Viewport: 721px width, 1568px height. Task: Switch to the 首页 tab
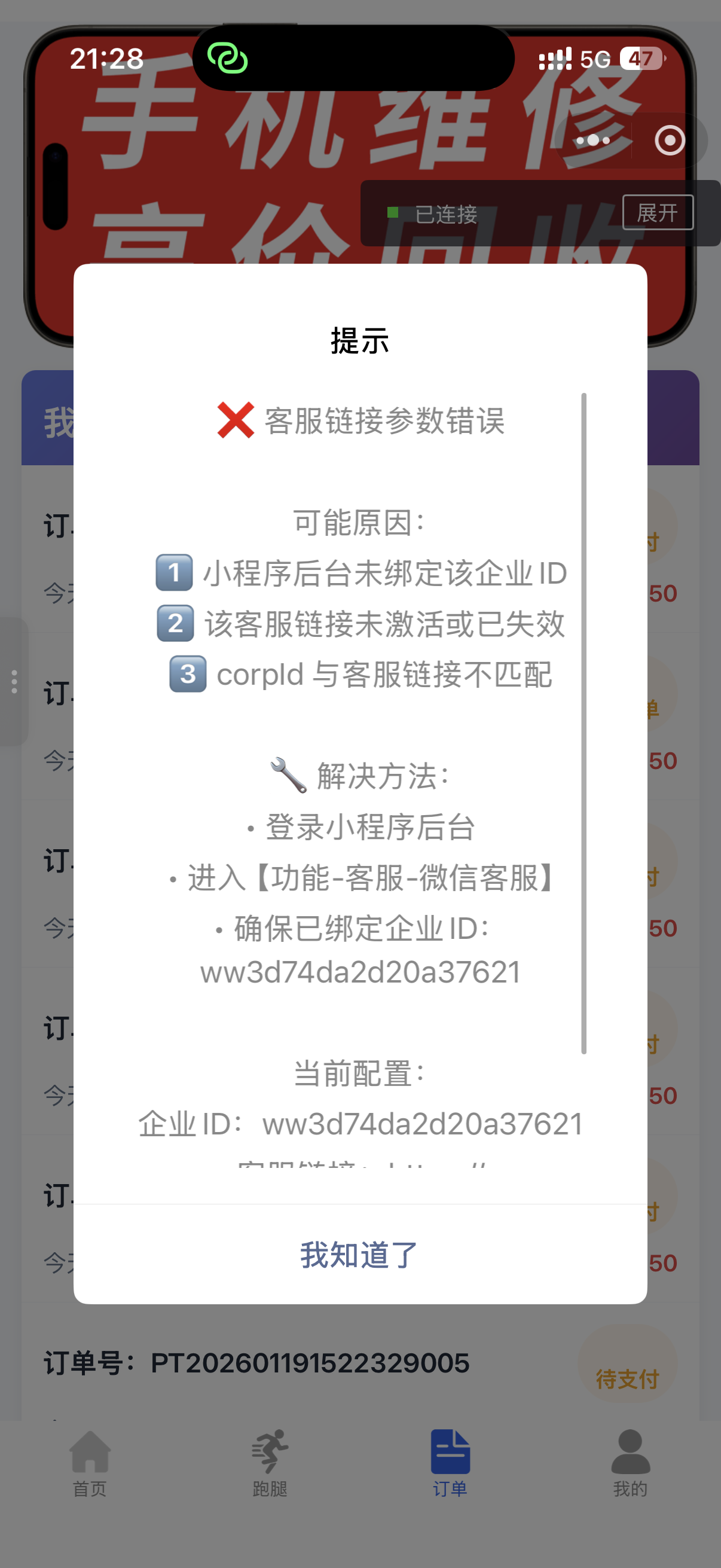click(x=90, y=1462)
